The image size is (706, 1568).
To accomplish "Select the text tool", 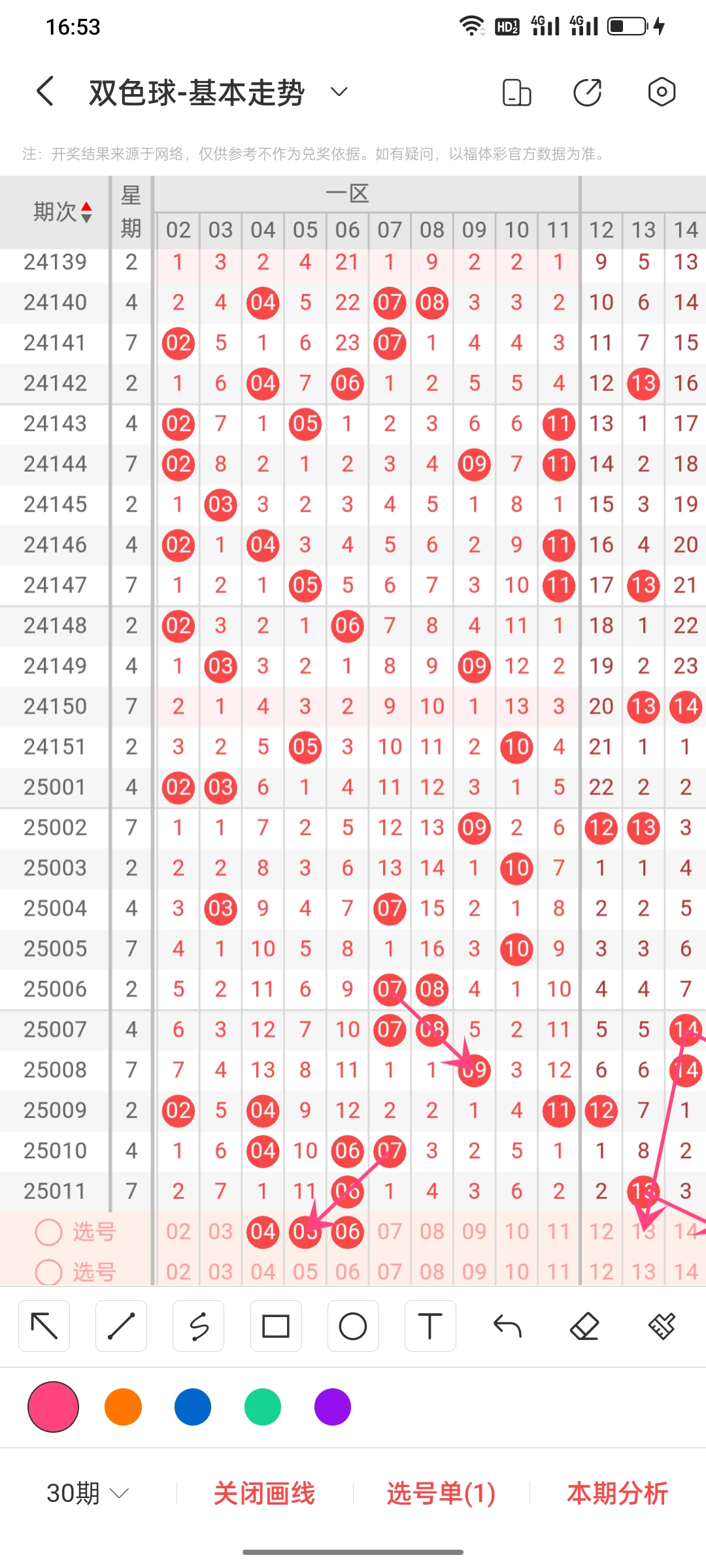I will 430,1326.
